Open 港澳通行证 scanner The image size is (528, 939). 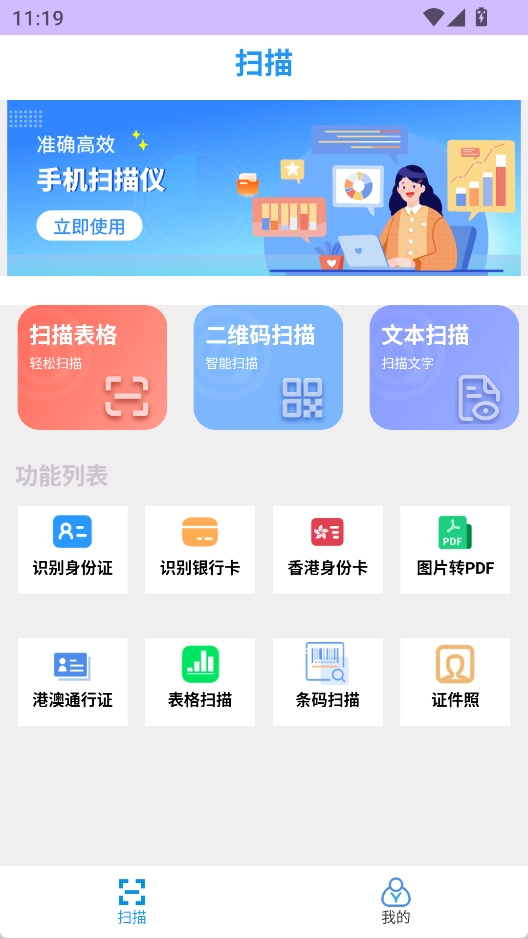click(x=72, y=681)
